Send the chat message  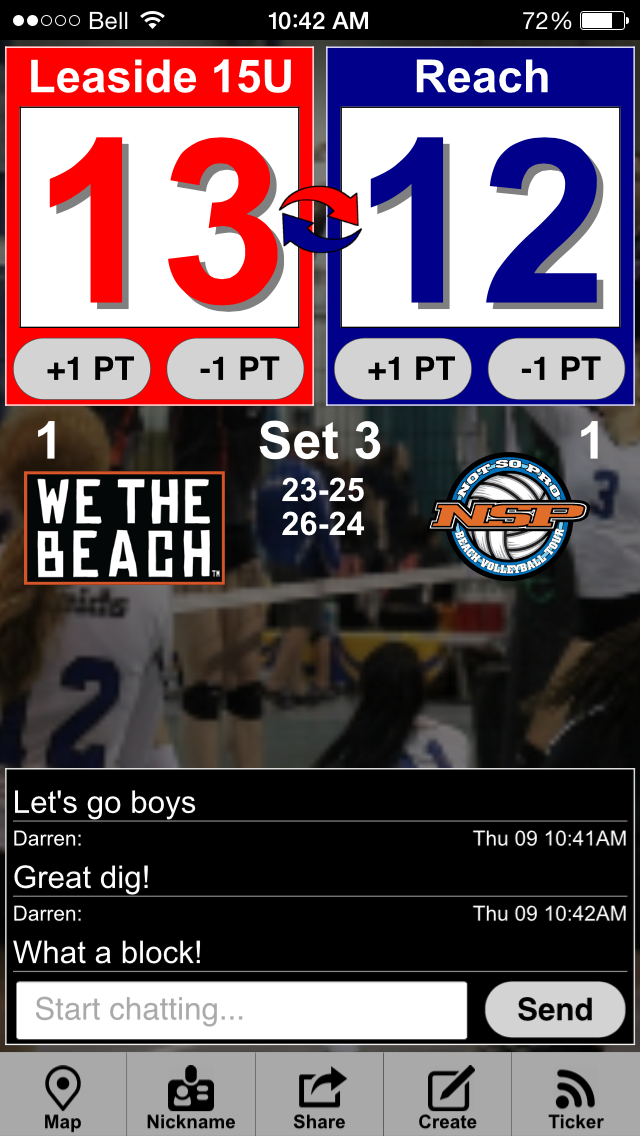click(x=554, y=1010)
